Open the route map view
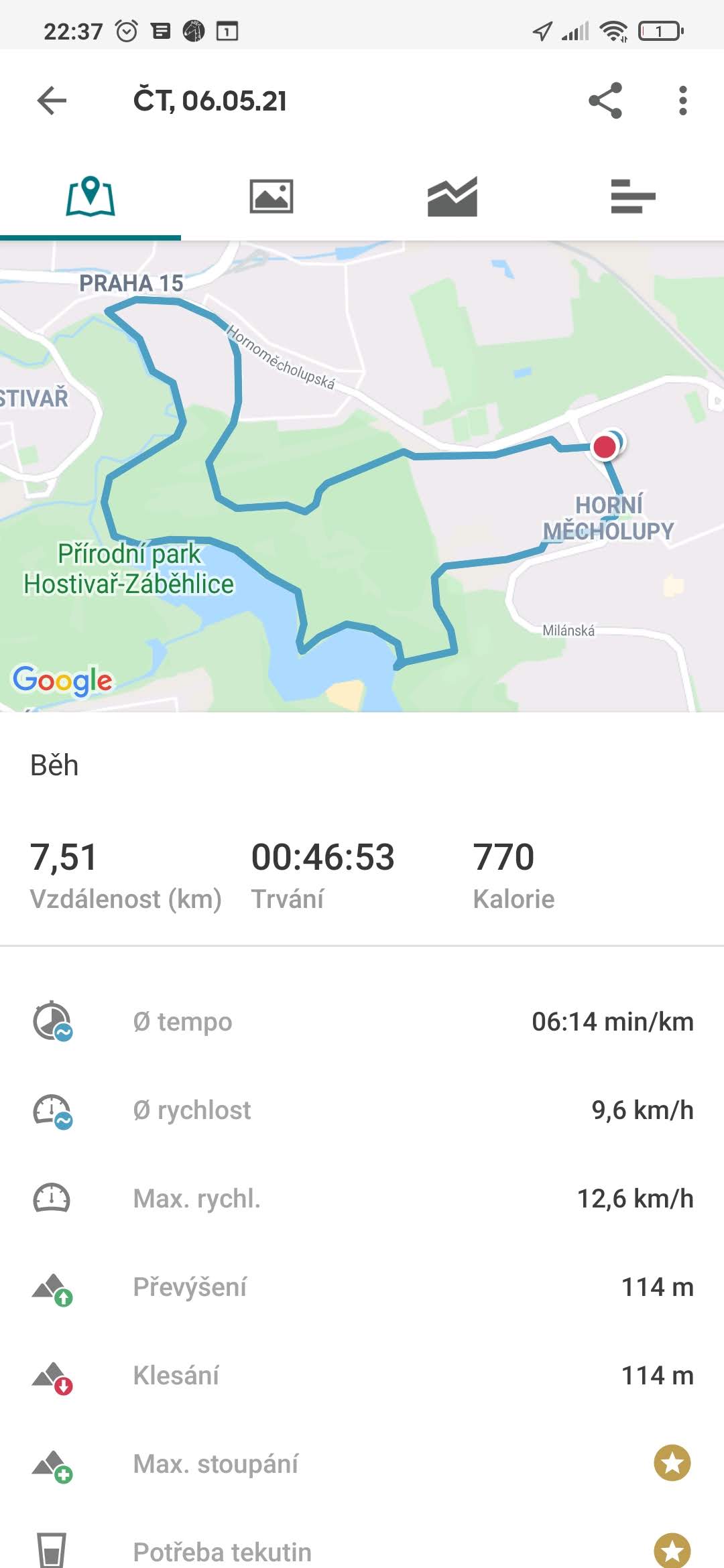724x1568 pixels. tap(362, 476)
